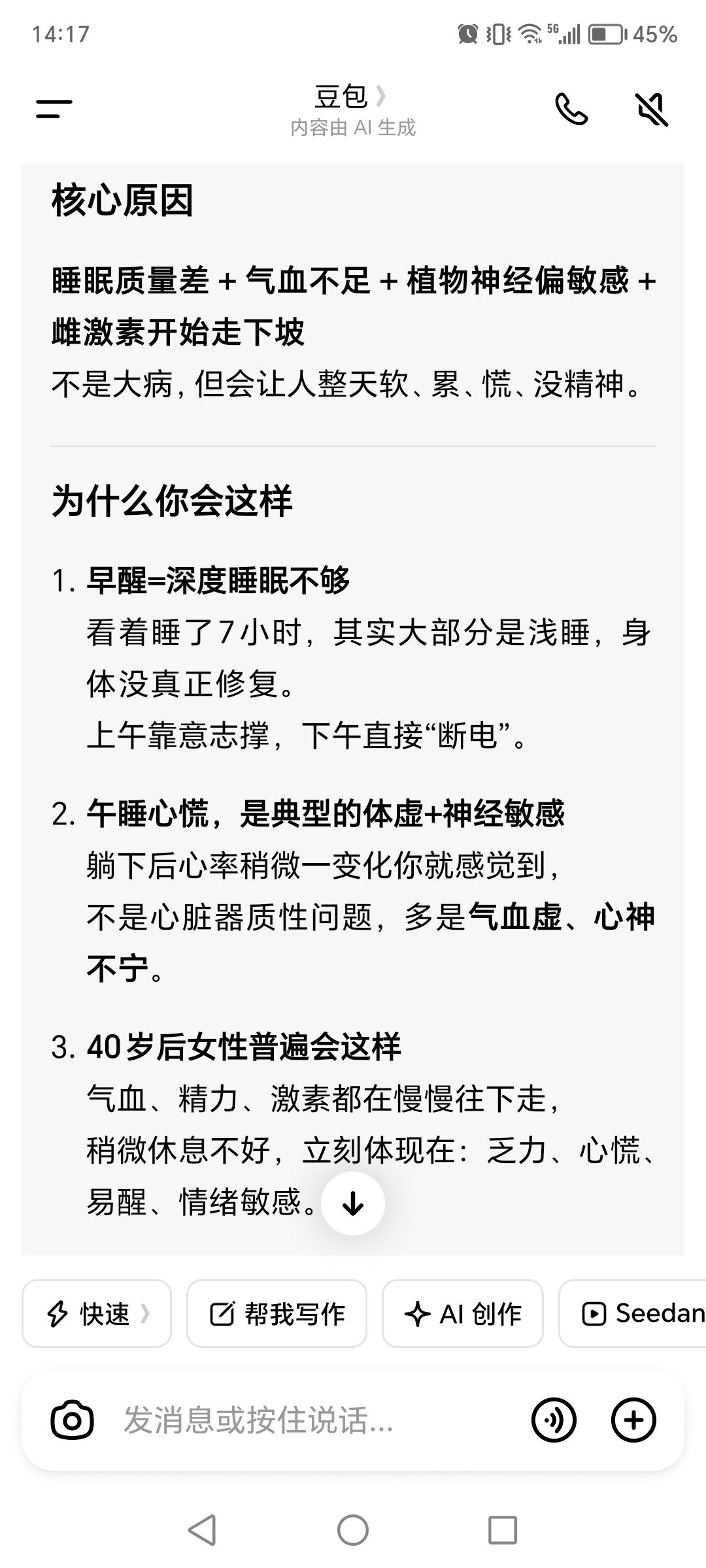Choose the AI 创作 chip
Viewport: 706px width, 1568px height.
click(x=463, y=1314)
